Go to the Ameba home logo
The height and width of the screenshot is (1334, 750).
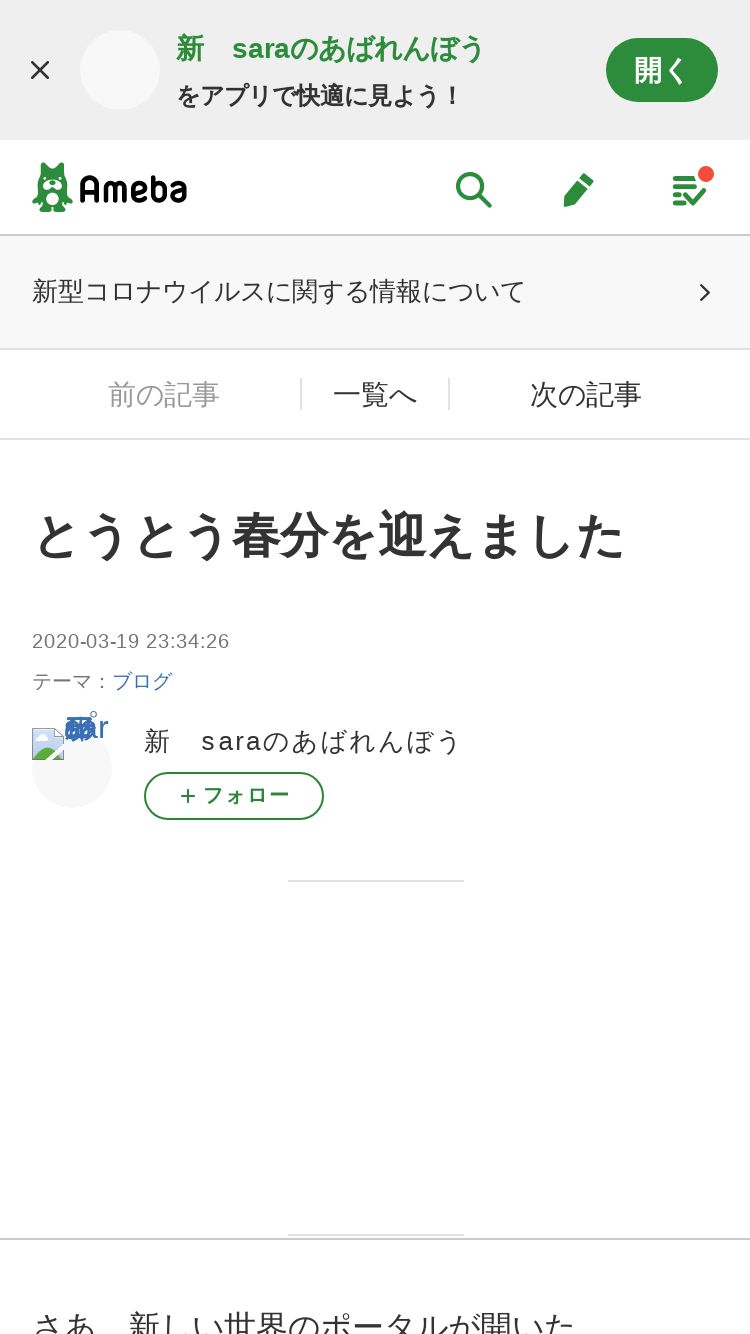[x=110, y=187]
